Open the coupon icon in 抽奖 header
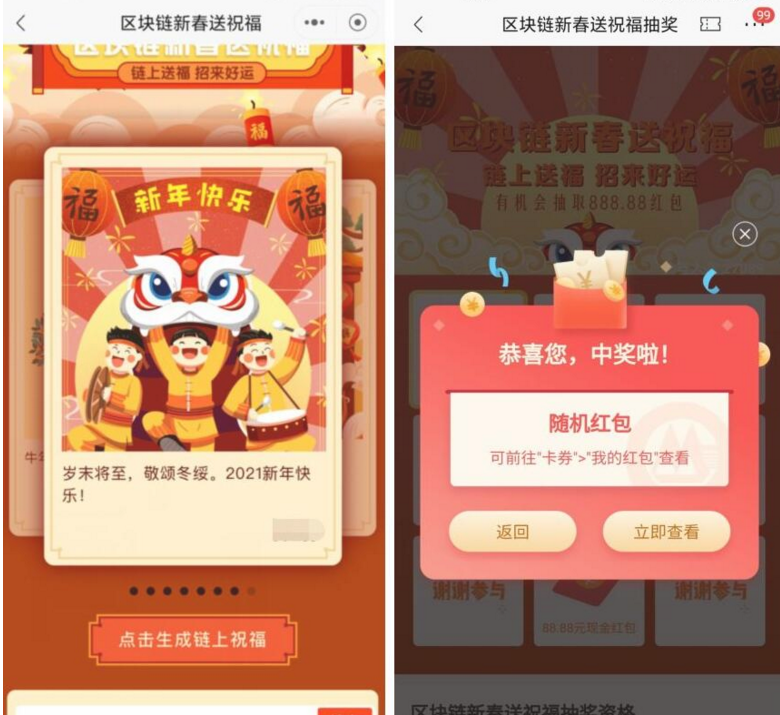 tap(710, 24)
